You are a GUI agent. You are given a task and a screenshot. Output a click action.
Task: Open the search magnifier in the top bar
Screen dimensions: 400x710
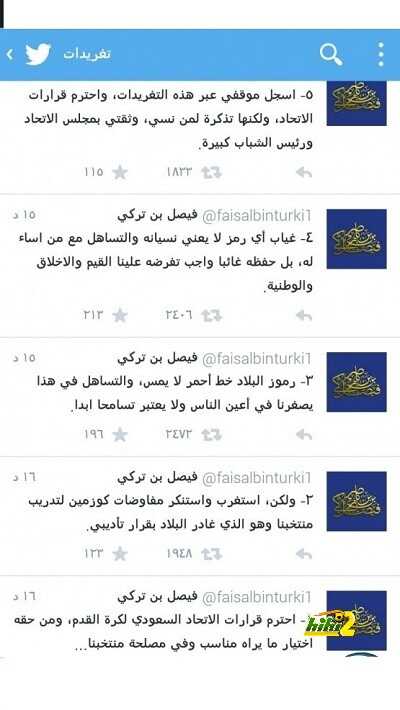(x=331, y=55)
